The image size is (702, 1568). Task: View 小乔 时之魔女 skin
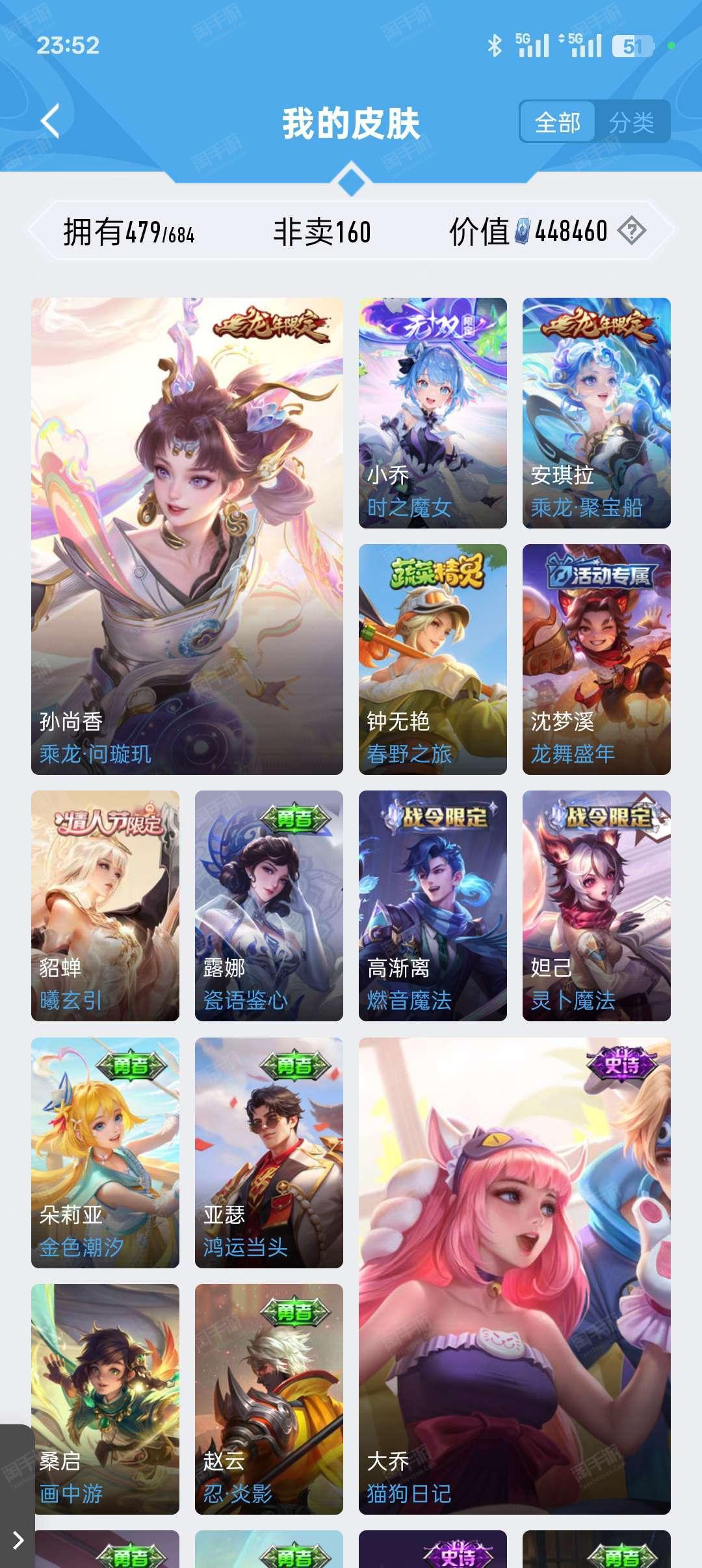(x=433, y=413)
